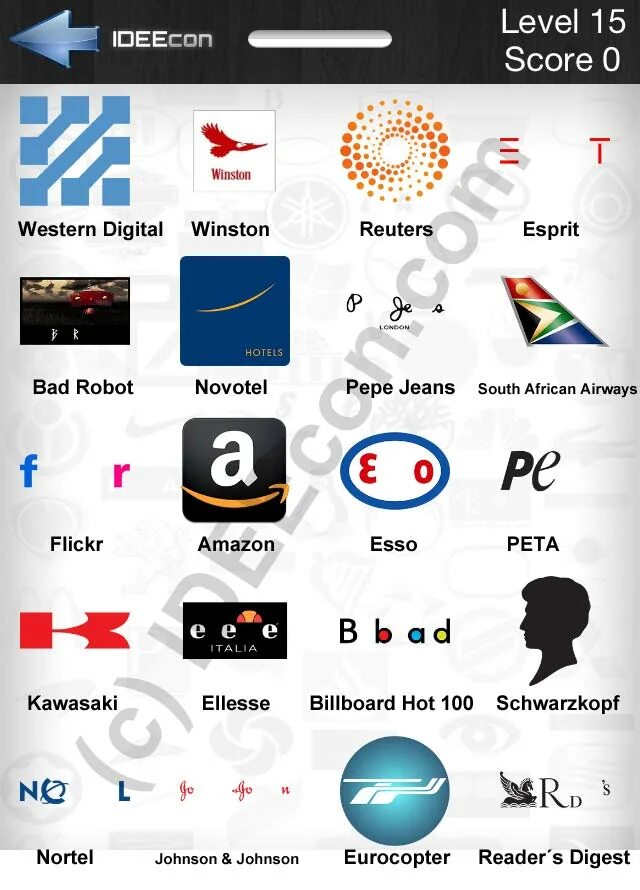
Task: Open the Esso logo tile
Action: click(394, 471)
